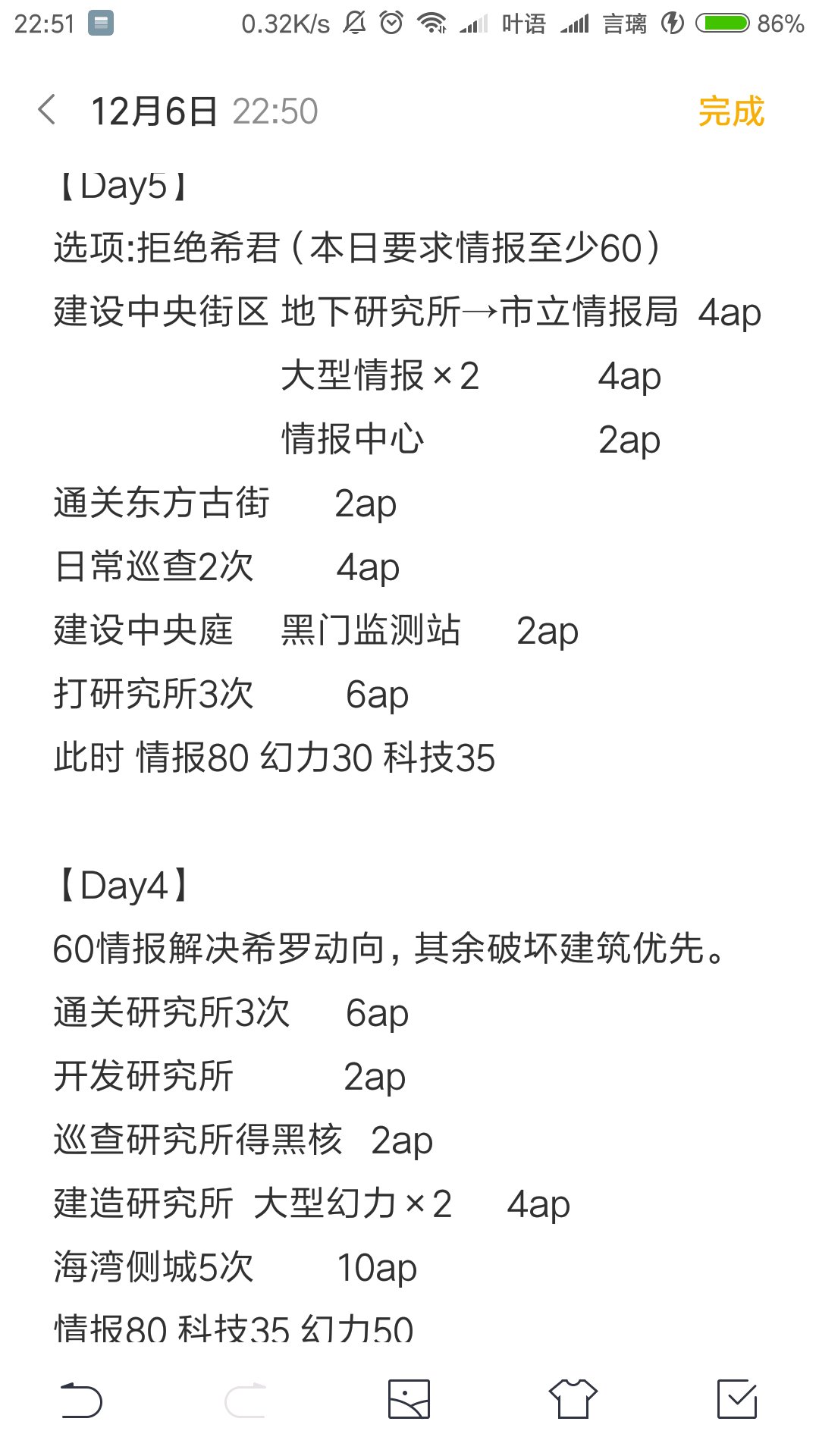Undo the last edit
Image resolution: width=819 pixels, height=1456 pixels.
pyautogui.click(x=81, y=1400)
